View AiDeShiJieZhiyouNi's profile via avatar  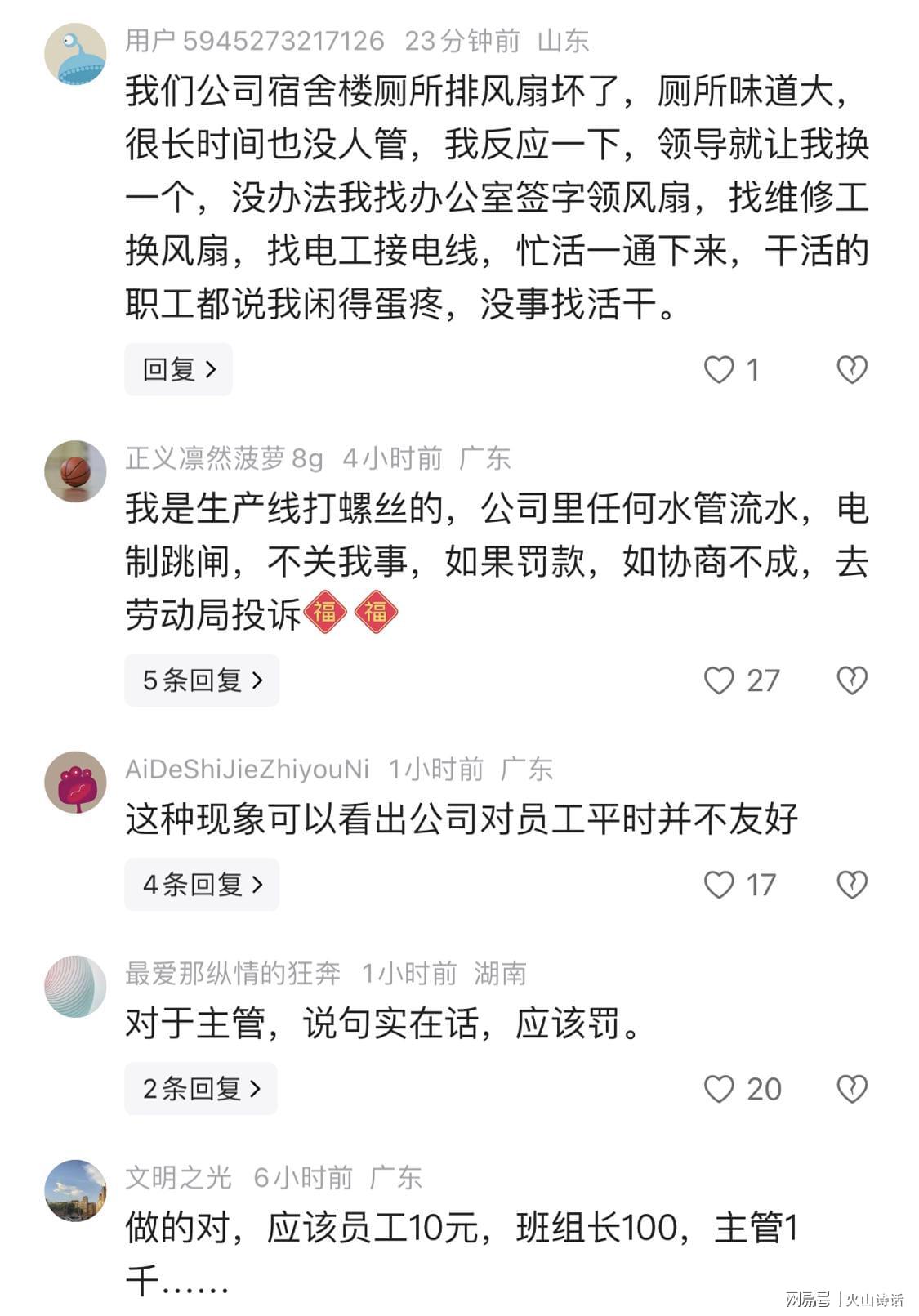coord(75,783)
